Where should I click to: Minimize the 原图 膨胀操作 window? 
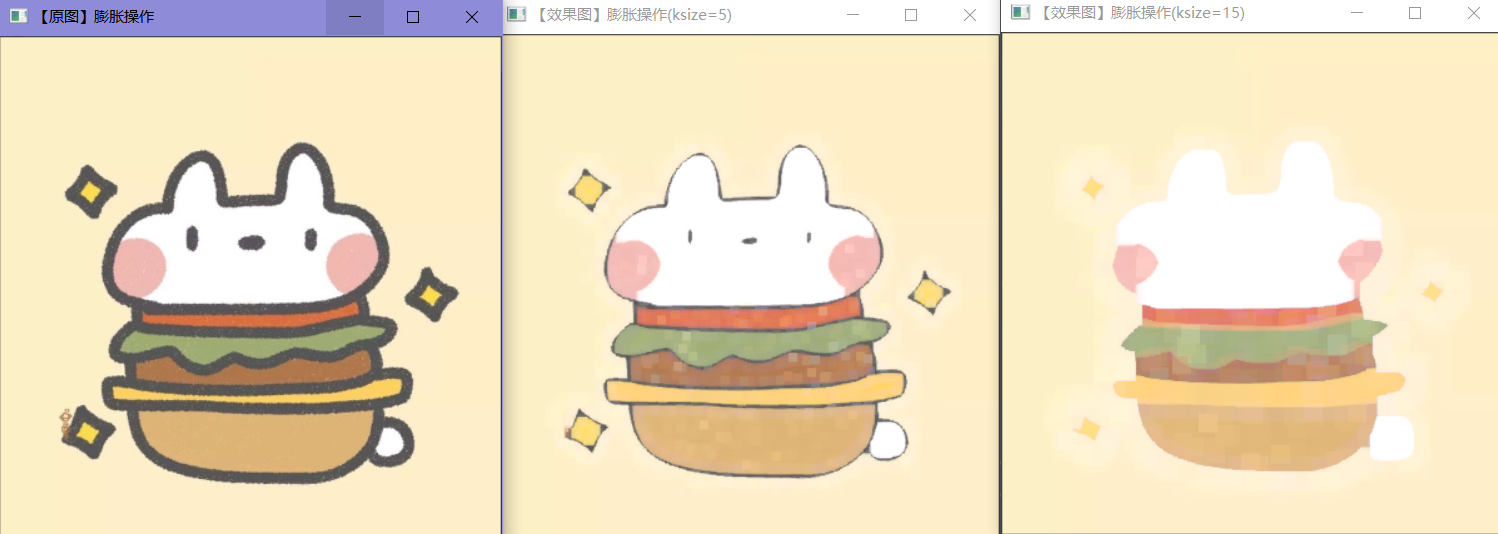point(354,17)
